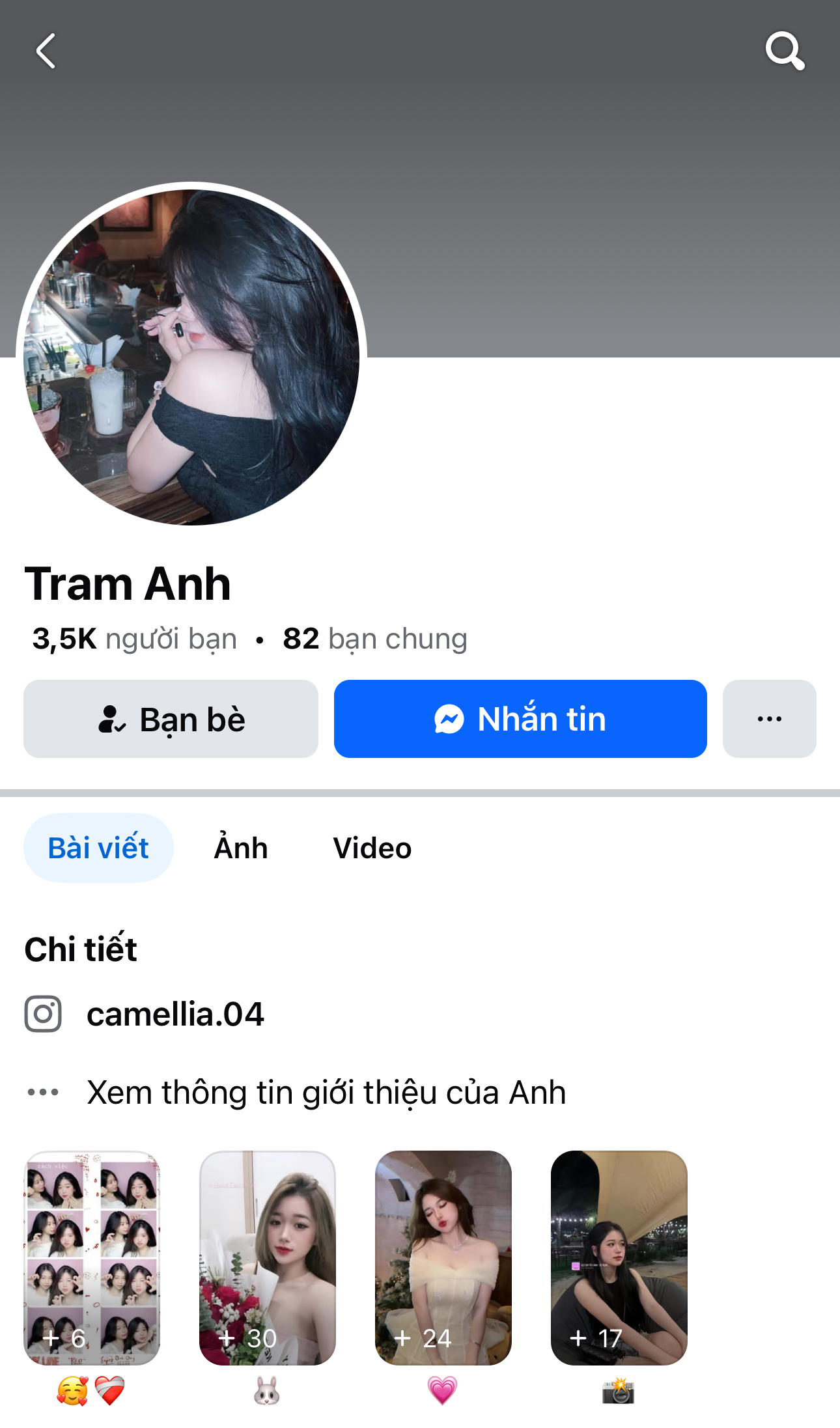Open the featured album with +17 photos

619,1257
